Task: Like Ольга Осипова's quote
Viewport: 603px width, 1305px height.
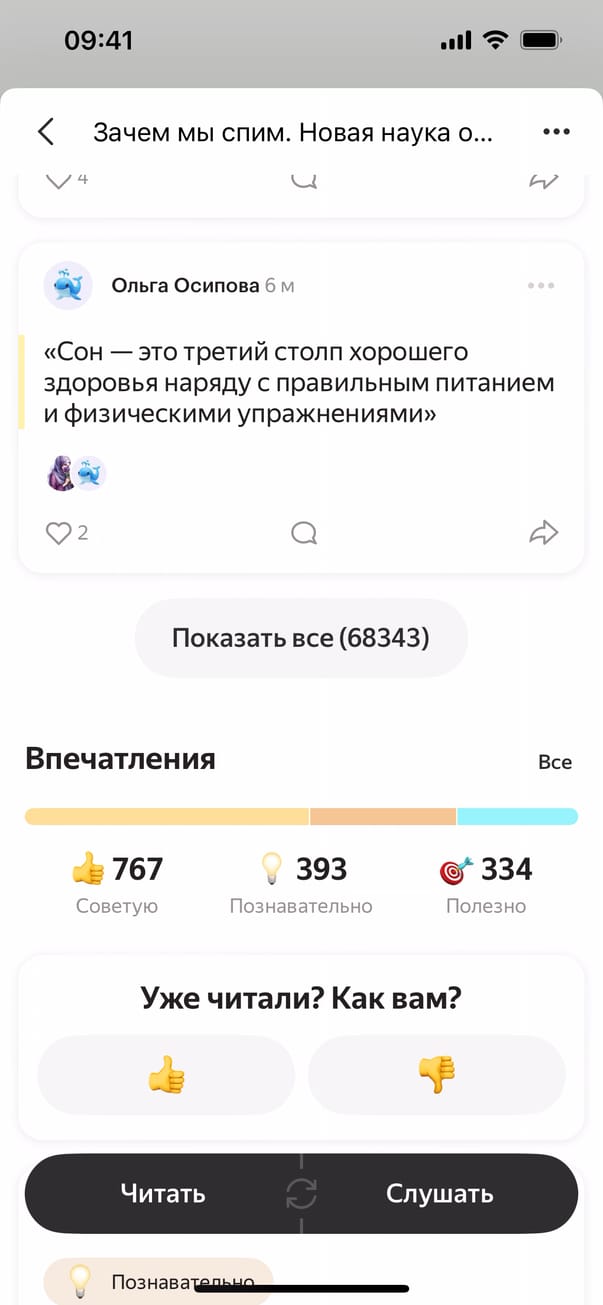Action: click(61, 533)
